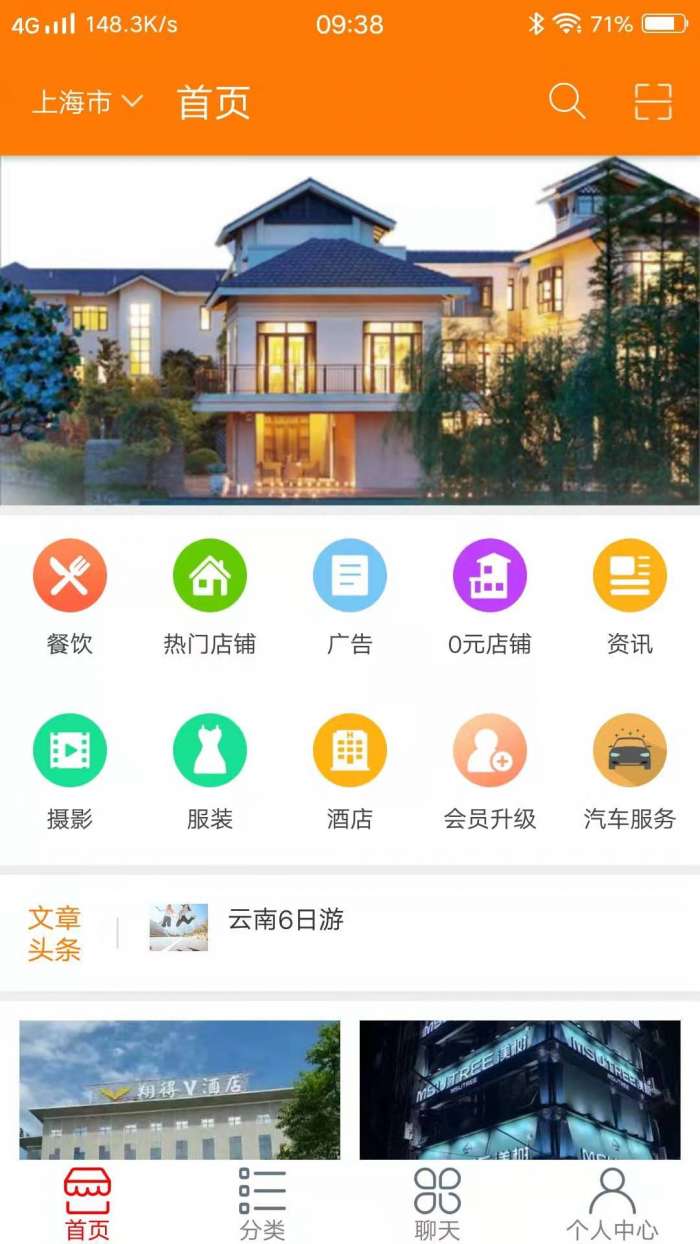Switch to the 分类 tab
Screen dimensions: 700x1244
pyautogui.click(x=262, y=1203)
